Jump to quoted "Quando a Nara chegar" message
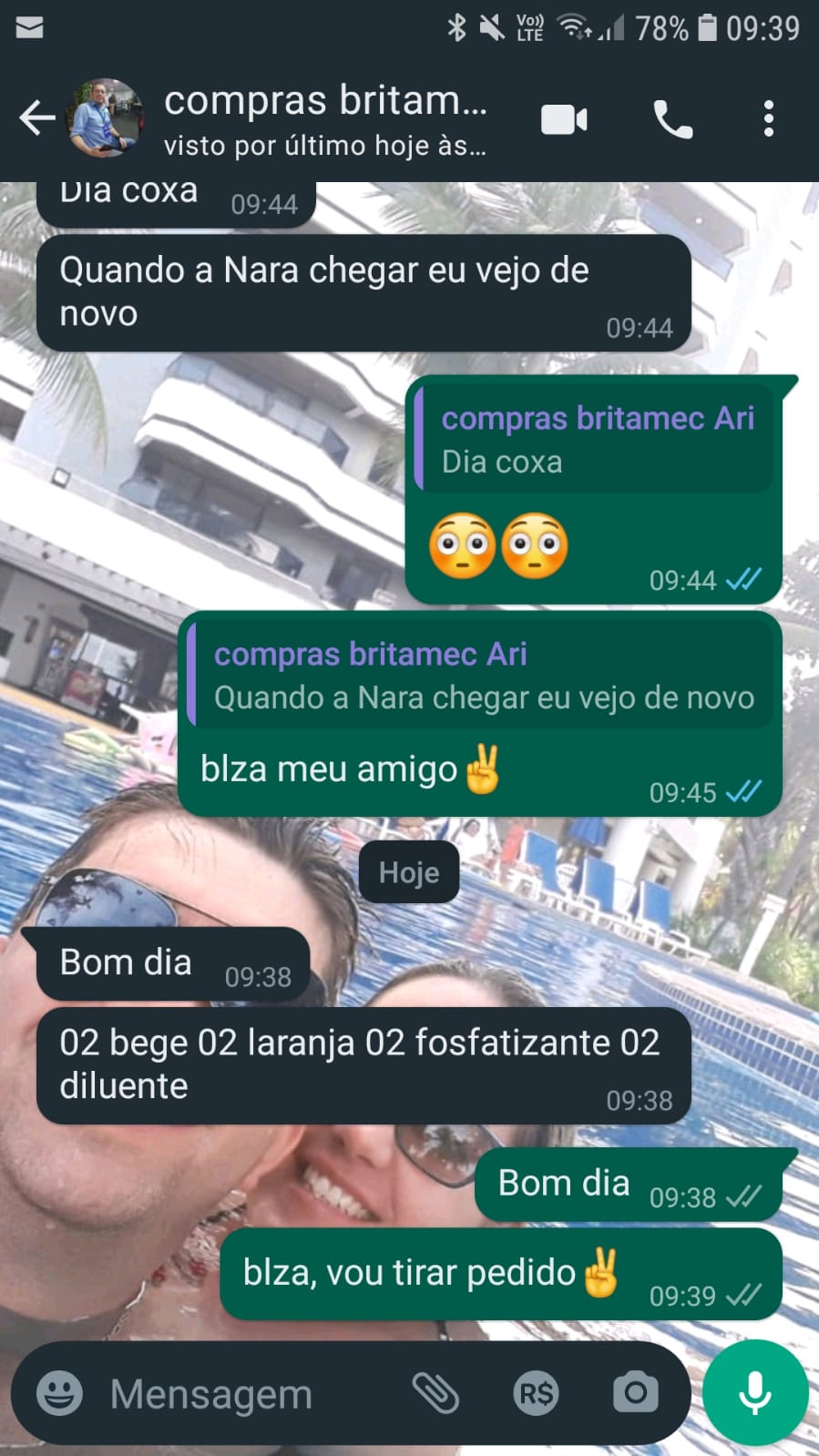This screenshot has width=819, height=1456. pyautogui.click(x=481, y=676)
